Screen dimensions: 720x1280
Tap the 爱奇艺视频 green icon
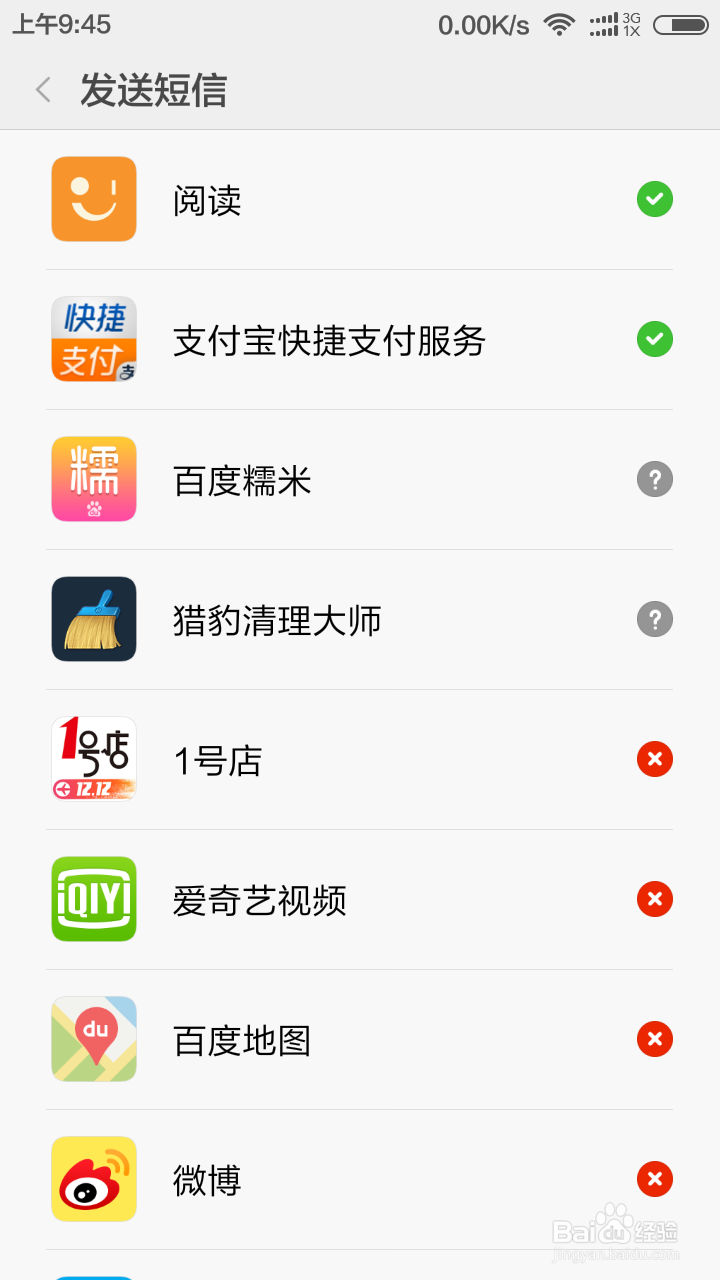pos(93,899)
